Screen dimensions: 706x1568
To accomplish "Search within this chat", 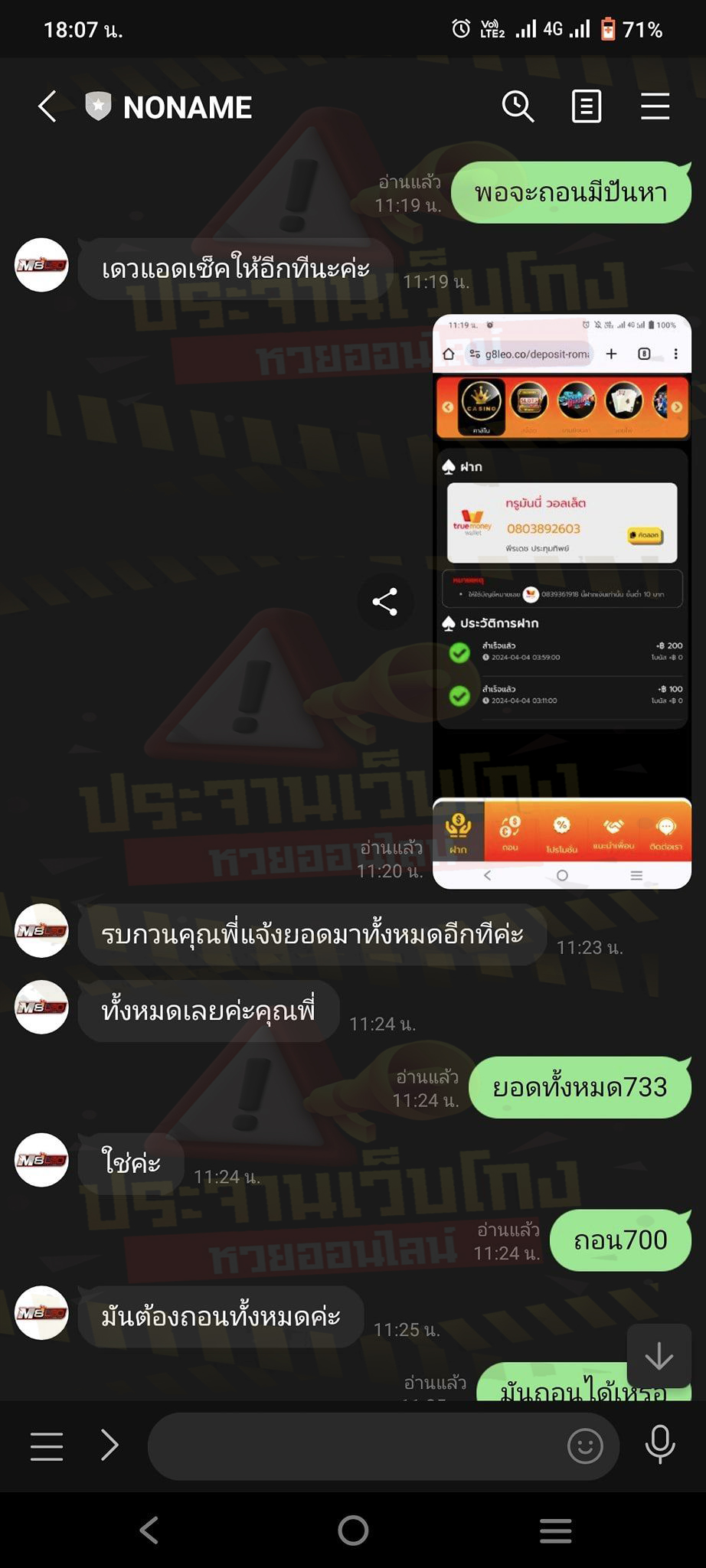I will (x=518, y=106).
